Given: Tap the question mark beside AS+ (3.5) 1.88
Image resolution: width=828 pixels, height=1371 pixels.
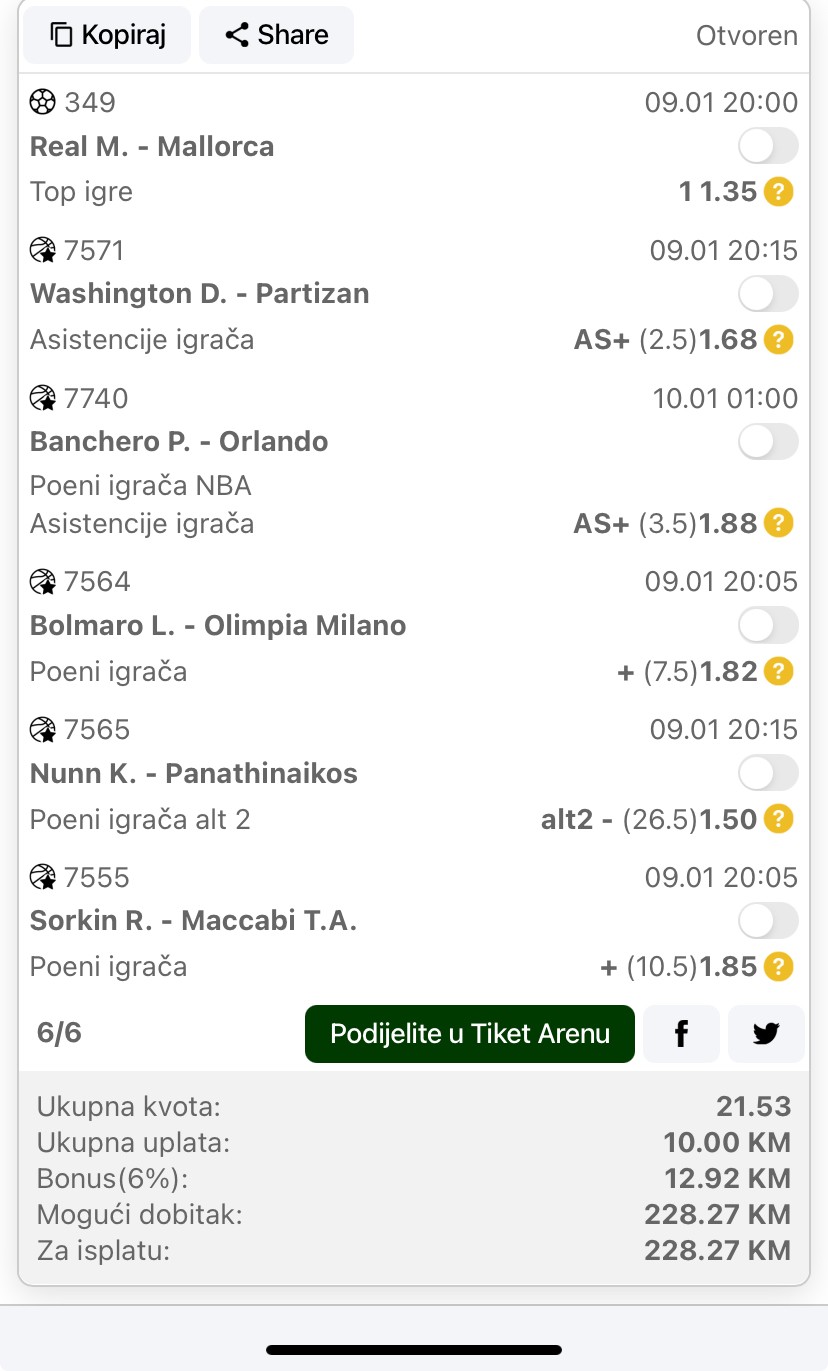Looking at the screenshot, I should [779, 523].
